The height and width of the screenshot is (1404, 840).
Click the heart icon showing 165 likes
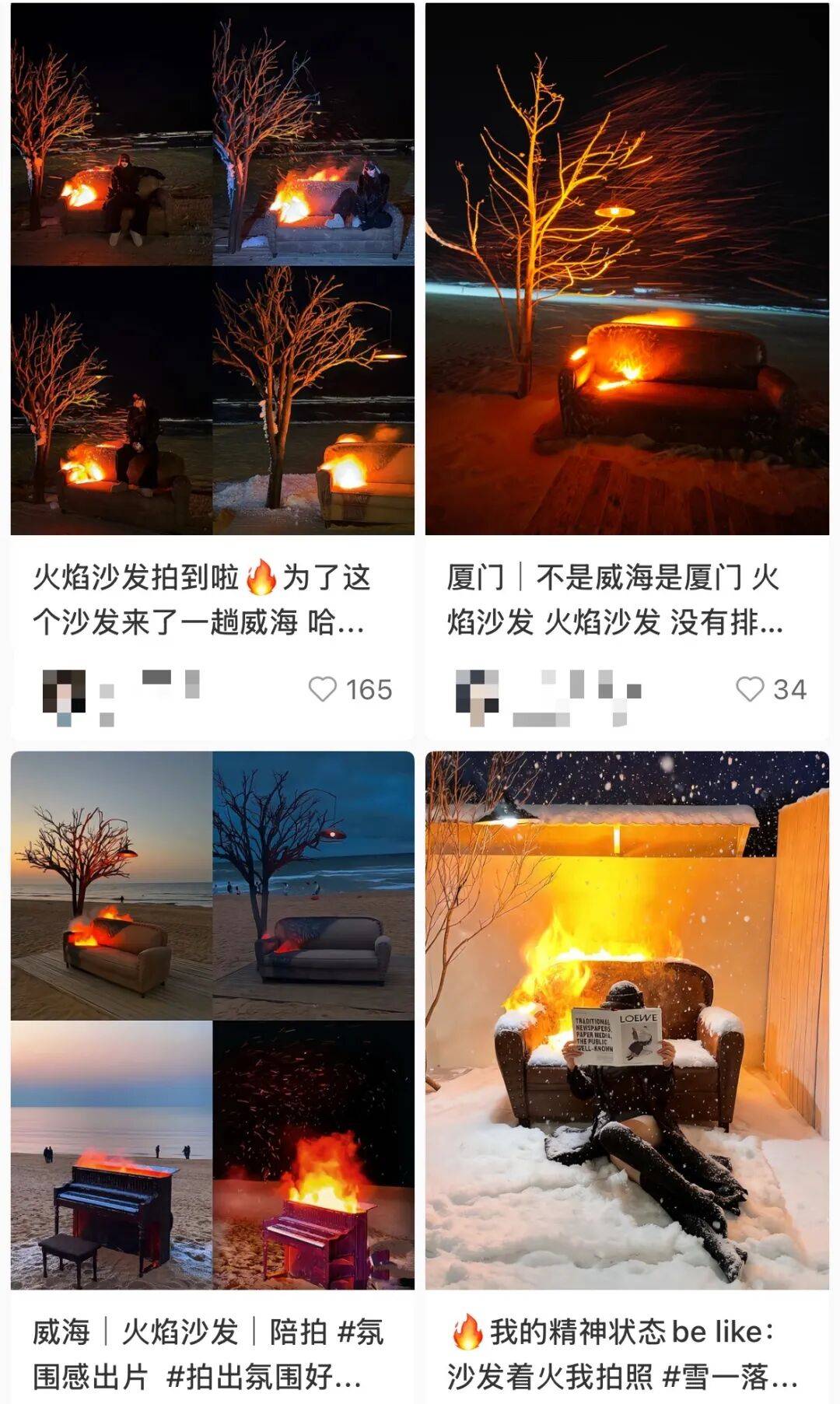324,688
